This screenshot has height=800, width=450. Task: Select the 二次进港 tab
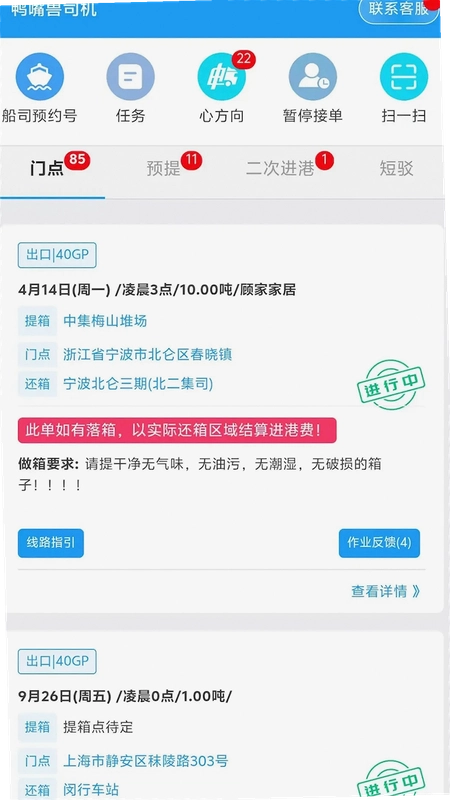(280, 169)
